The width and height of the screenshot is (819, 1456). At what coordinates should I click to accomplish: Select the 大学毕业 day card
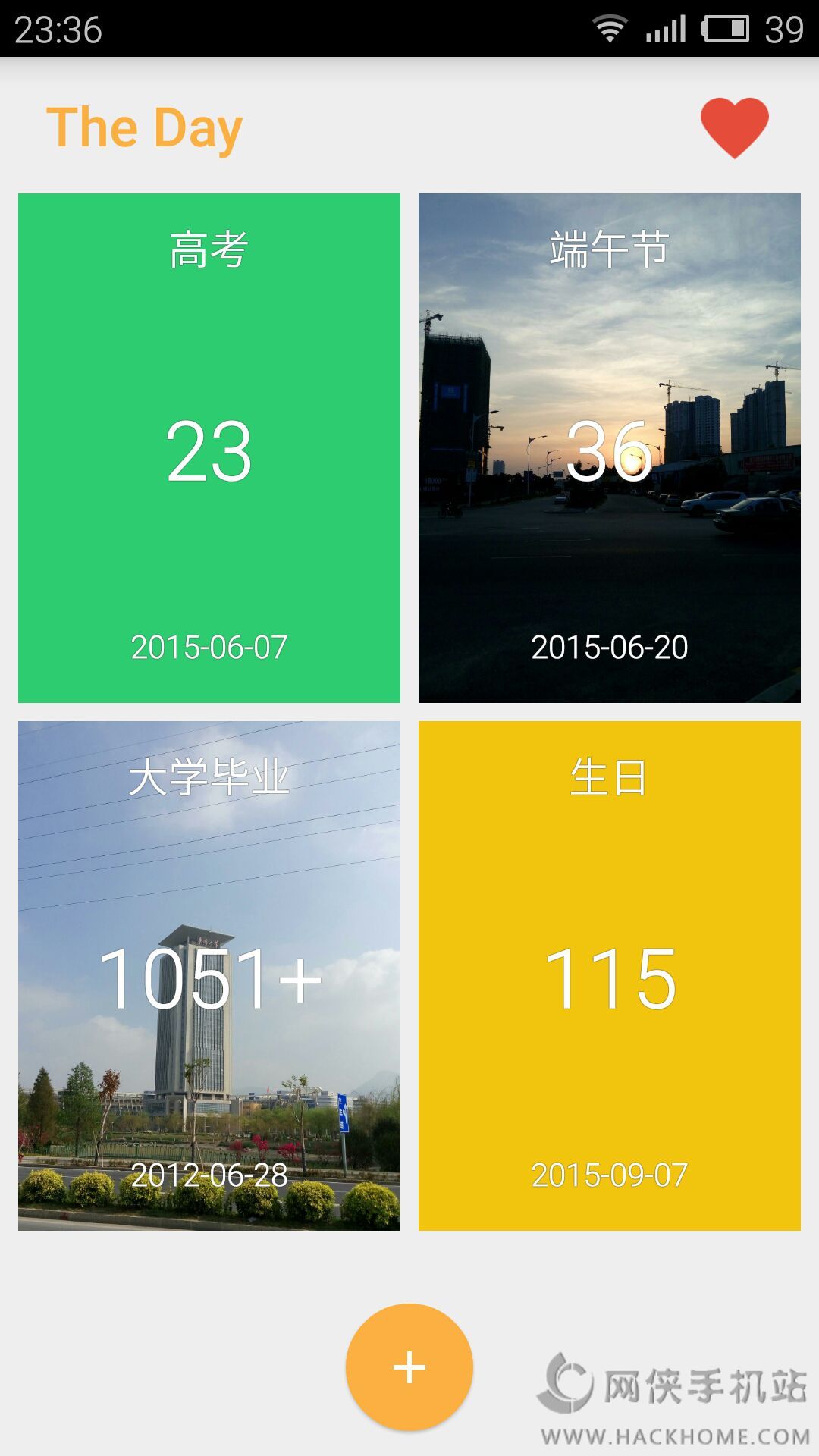209,975
